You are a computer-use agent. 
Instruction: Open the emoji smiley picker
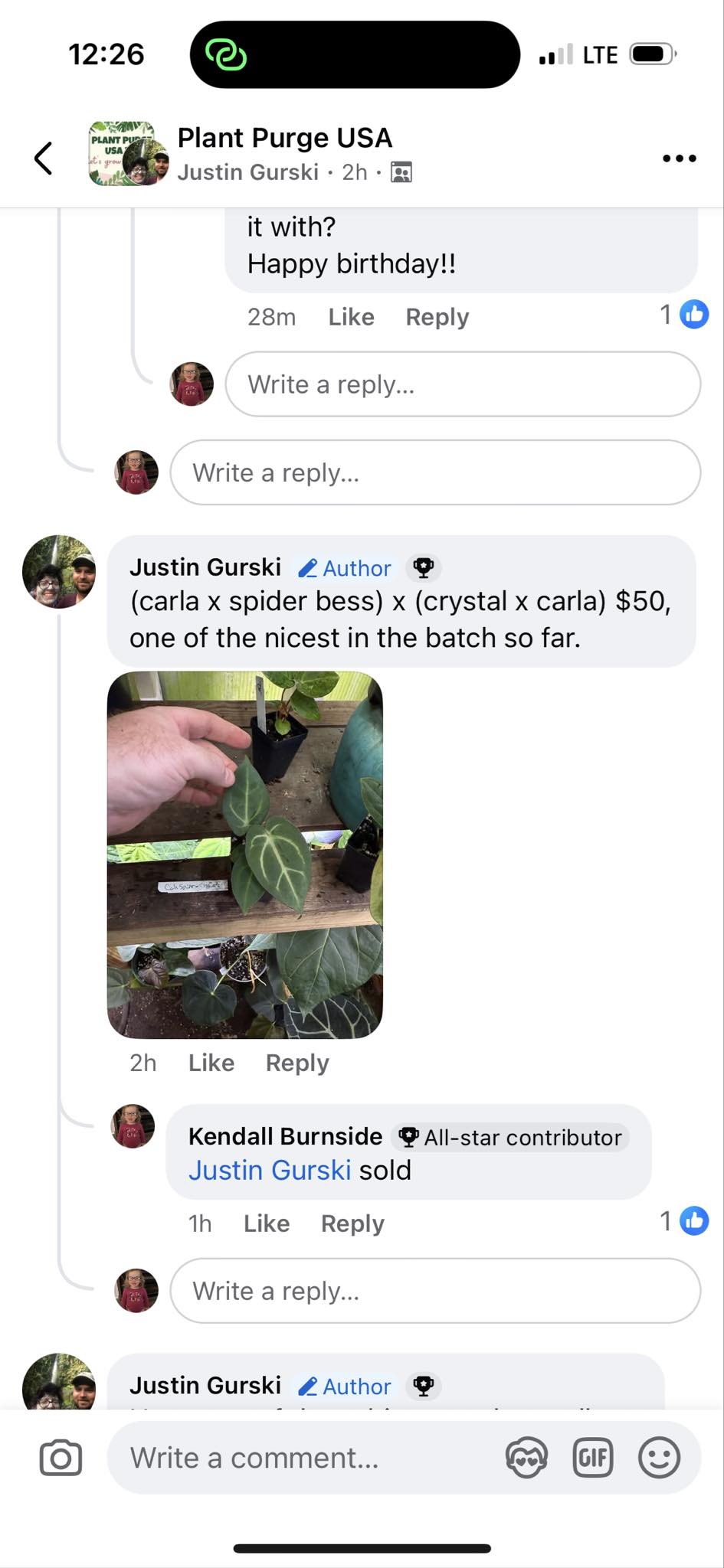click(659, 1458)
